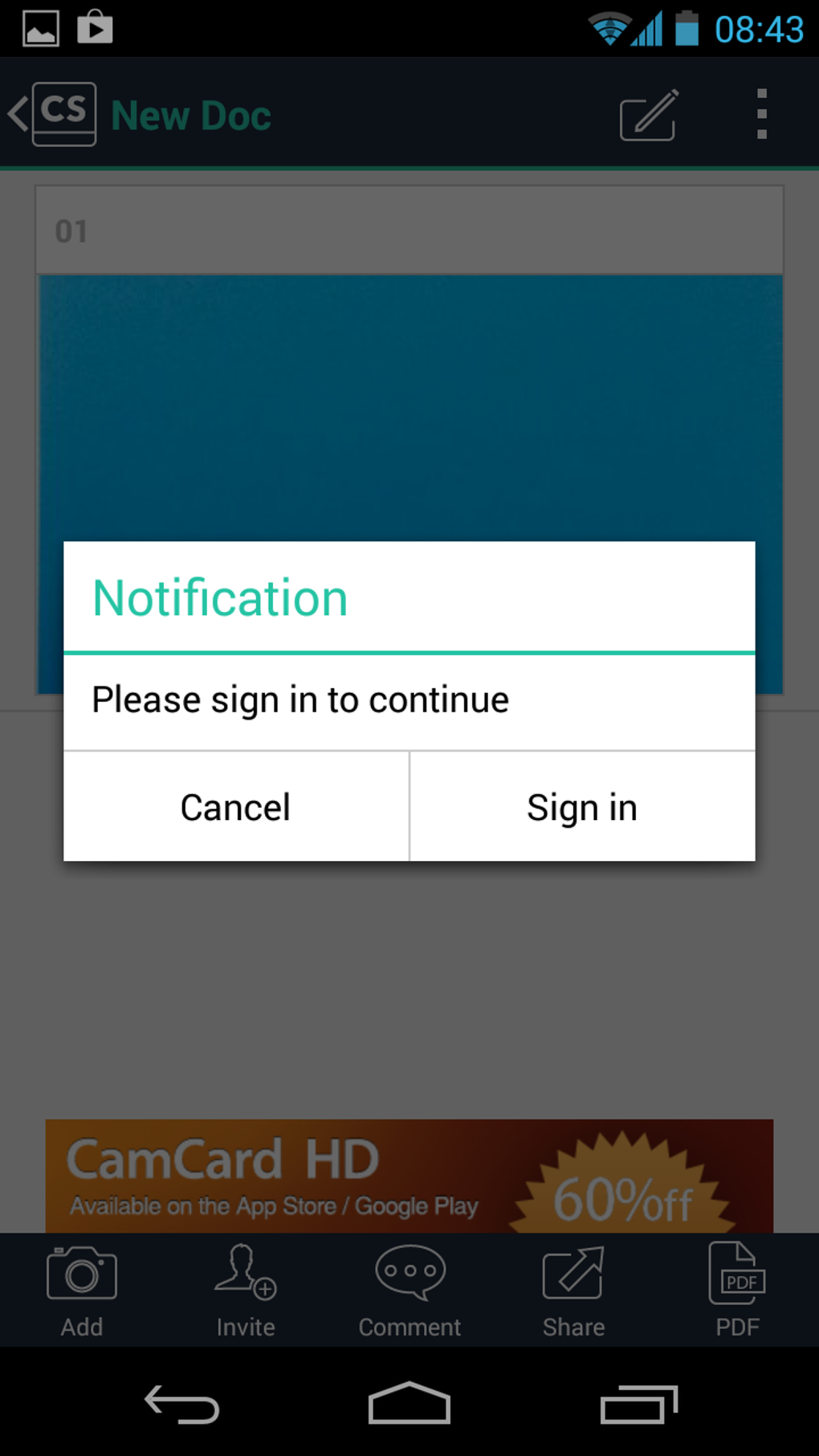Tap the CS app logo next to New Doc

pyautogui.click(x=63, y=113)
